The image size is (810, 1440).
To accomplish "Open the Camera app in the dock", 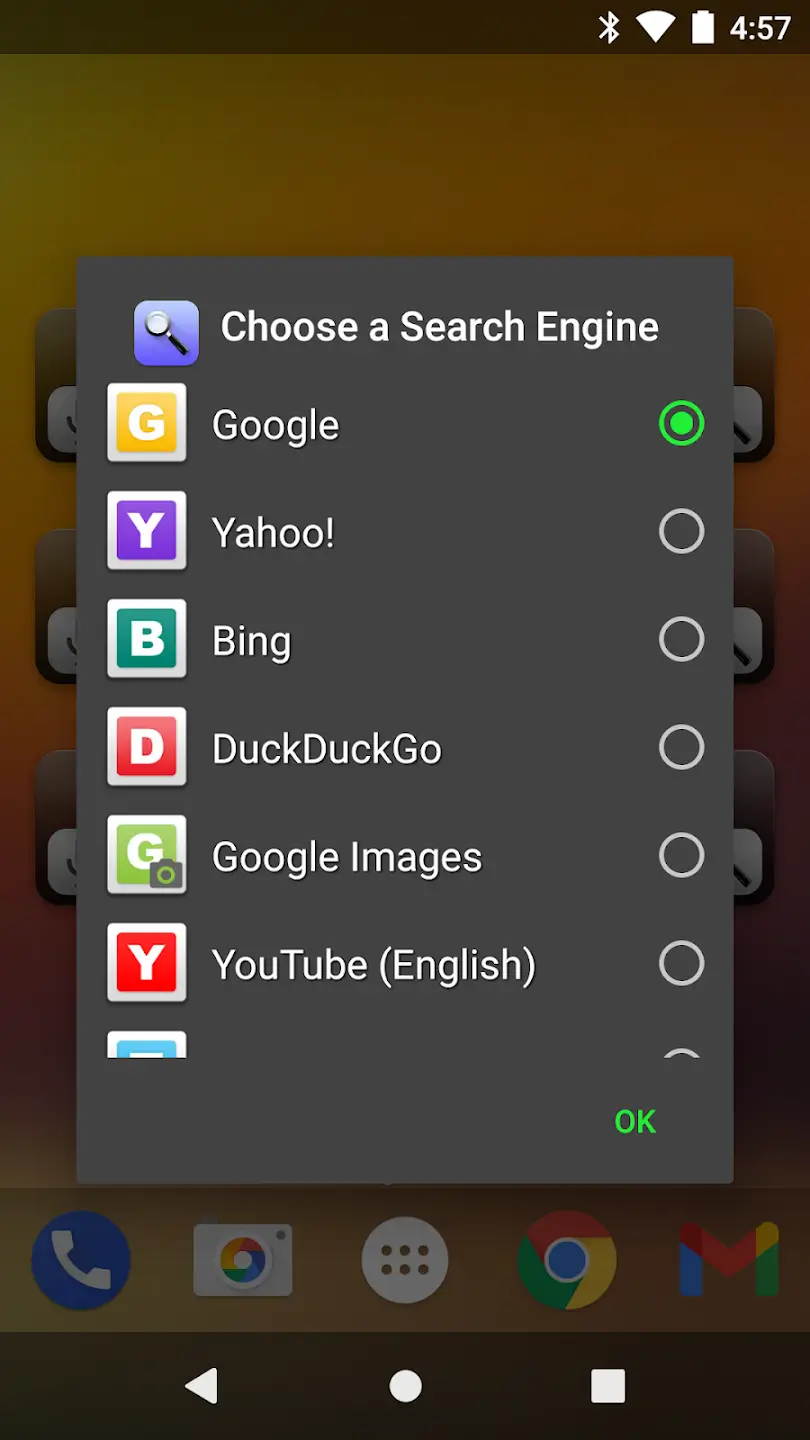I will click(243, 1260).
